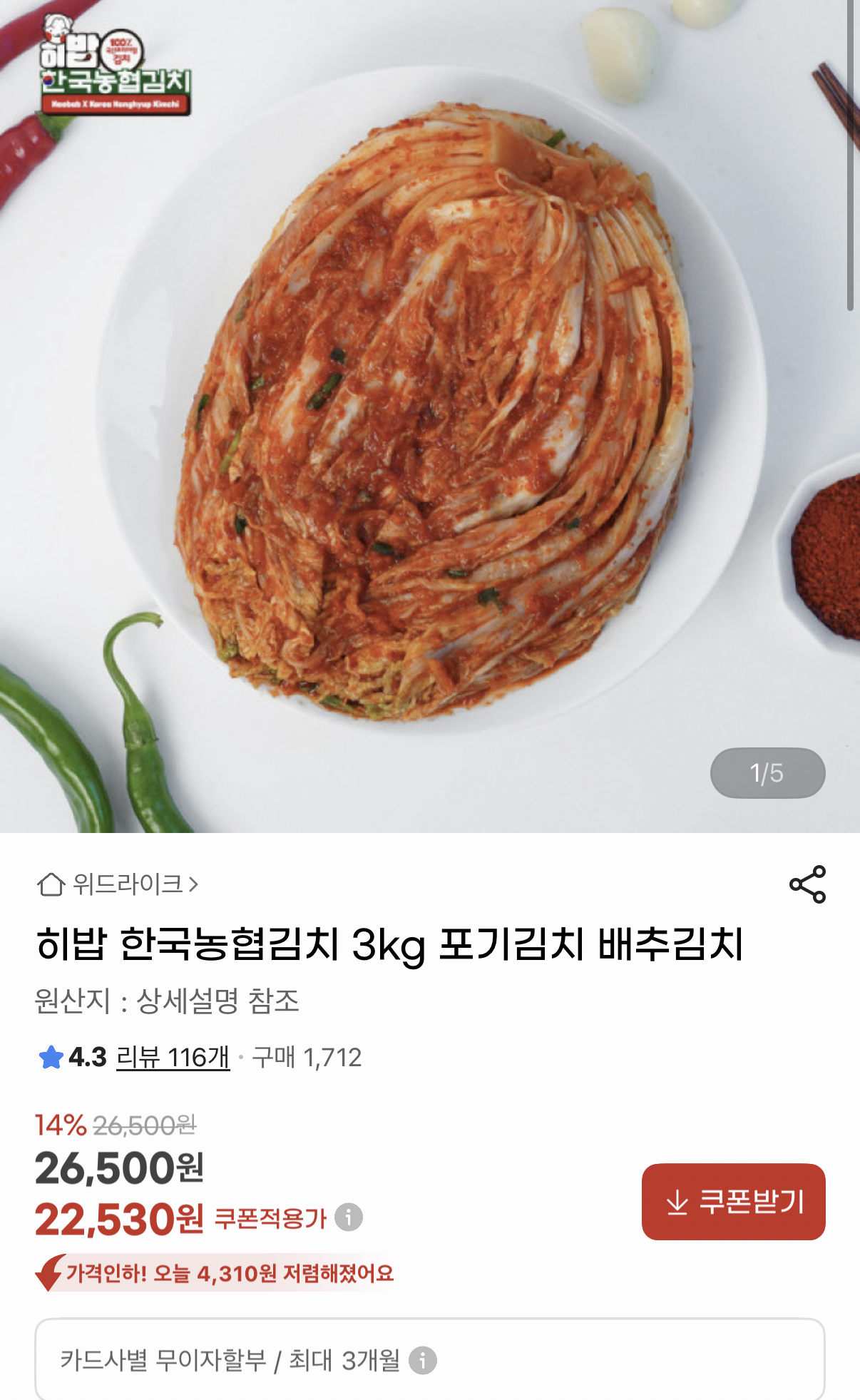Tap the 쿠폰받기 coupon button

coord(733,1202)
